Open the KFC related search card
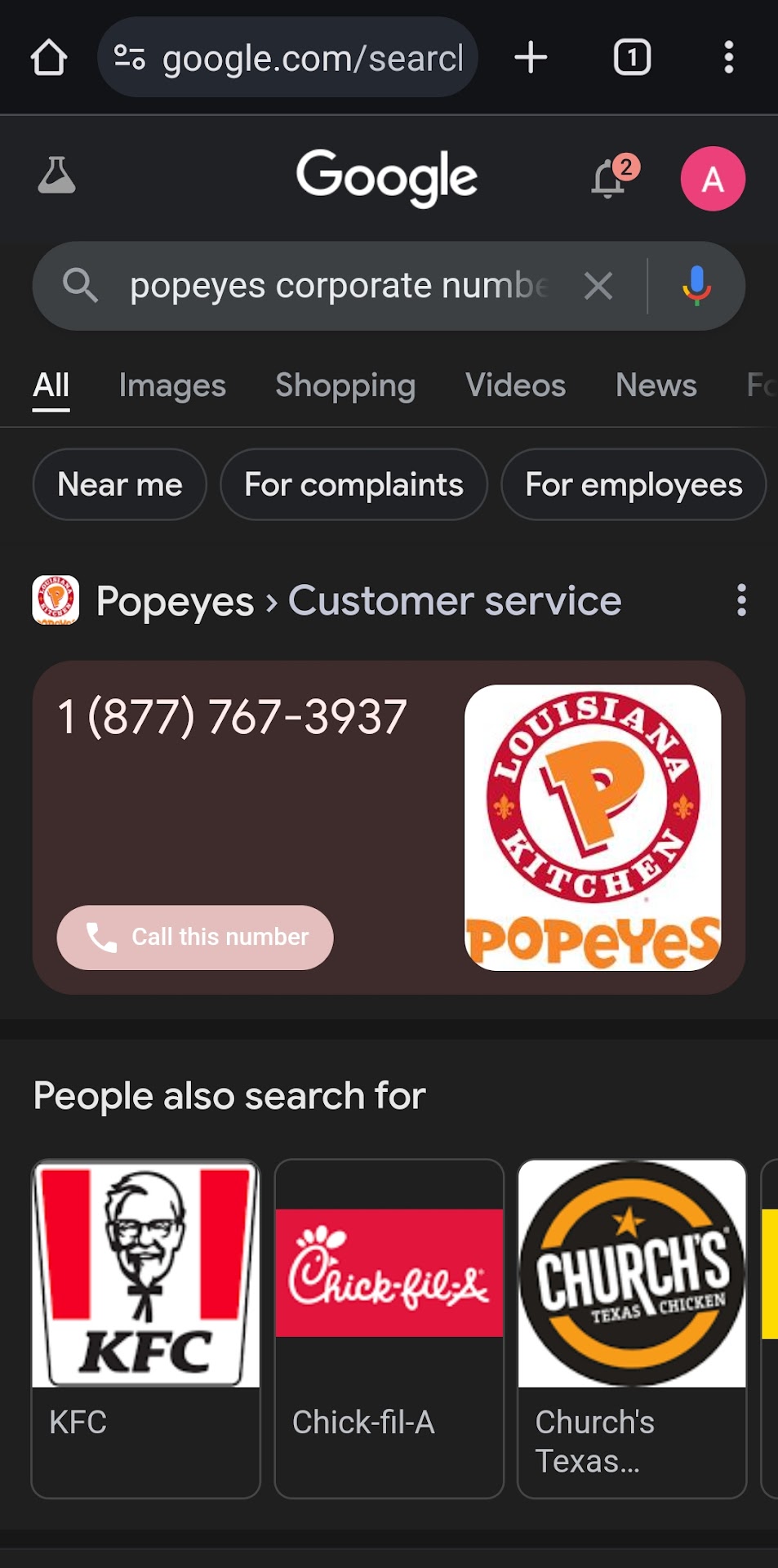The height and width of the screenshot is (1568, 778). (146, 1328)
